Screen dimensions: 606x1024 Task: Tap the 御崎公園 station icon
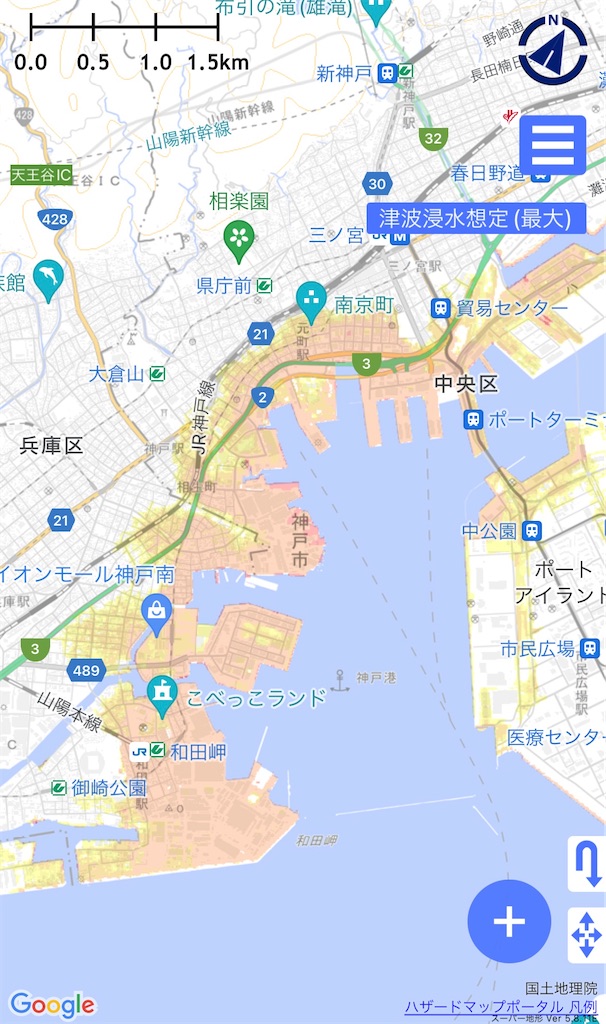click(60, 788)
